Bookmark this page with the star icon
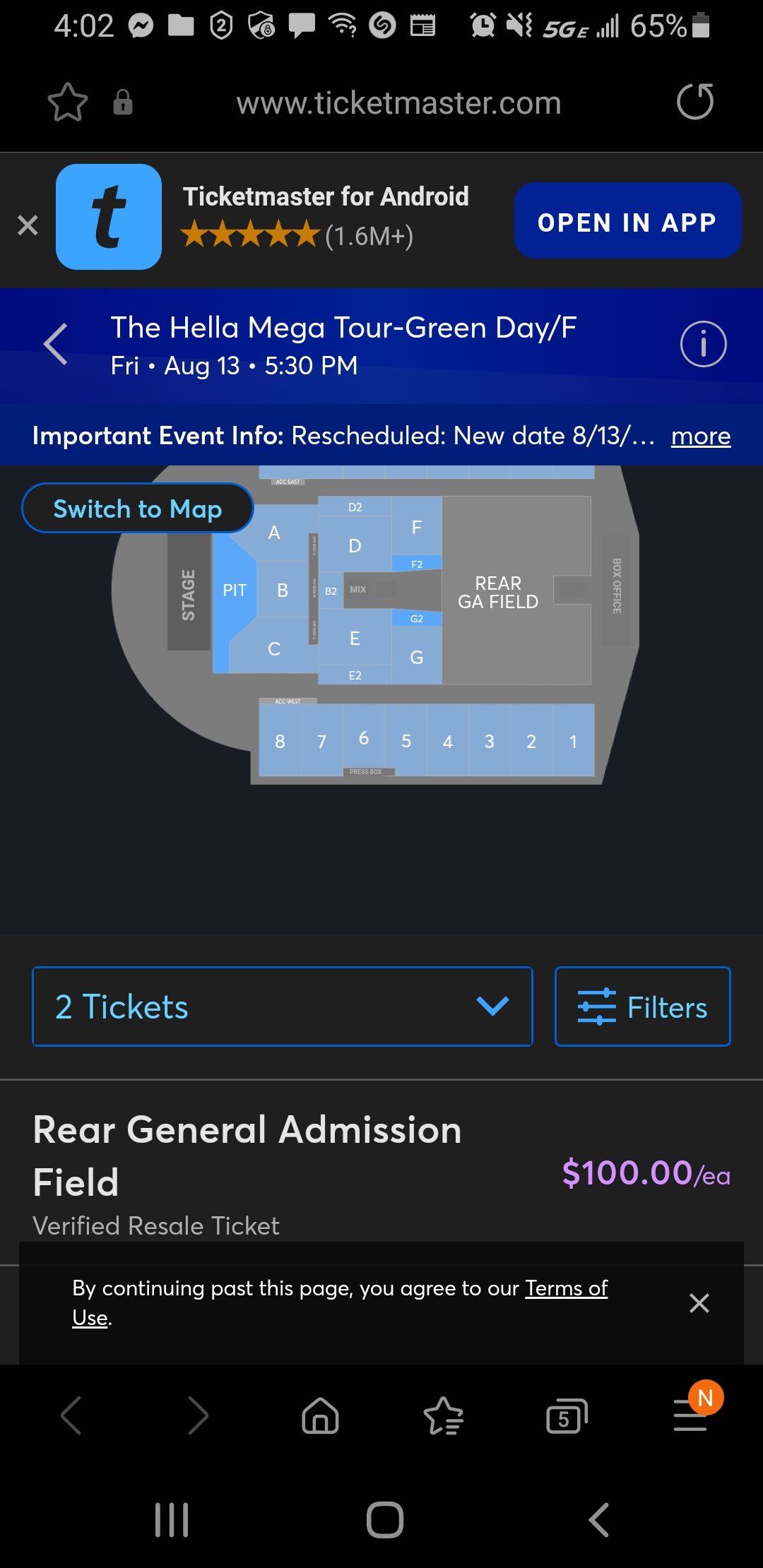This screenshot has width=763, height=1568. coord(67,102)
